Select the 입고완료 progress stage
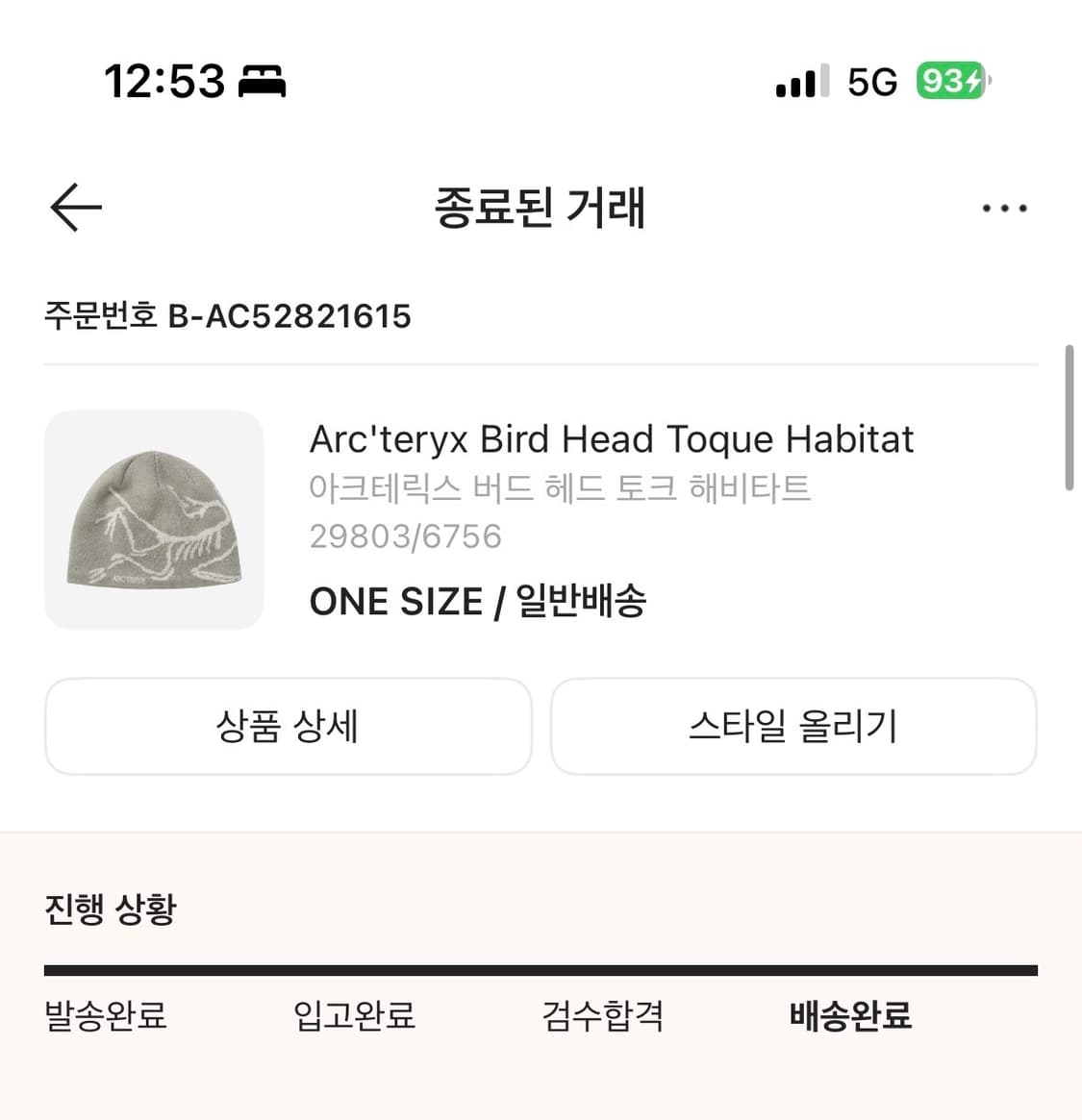The height and width of the screenshot is (1120, 1082). tap(354, 1015)
